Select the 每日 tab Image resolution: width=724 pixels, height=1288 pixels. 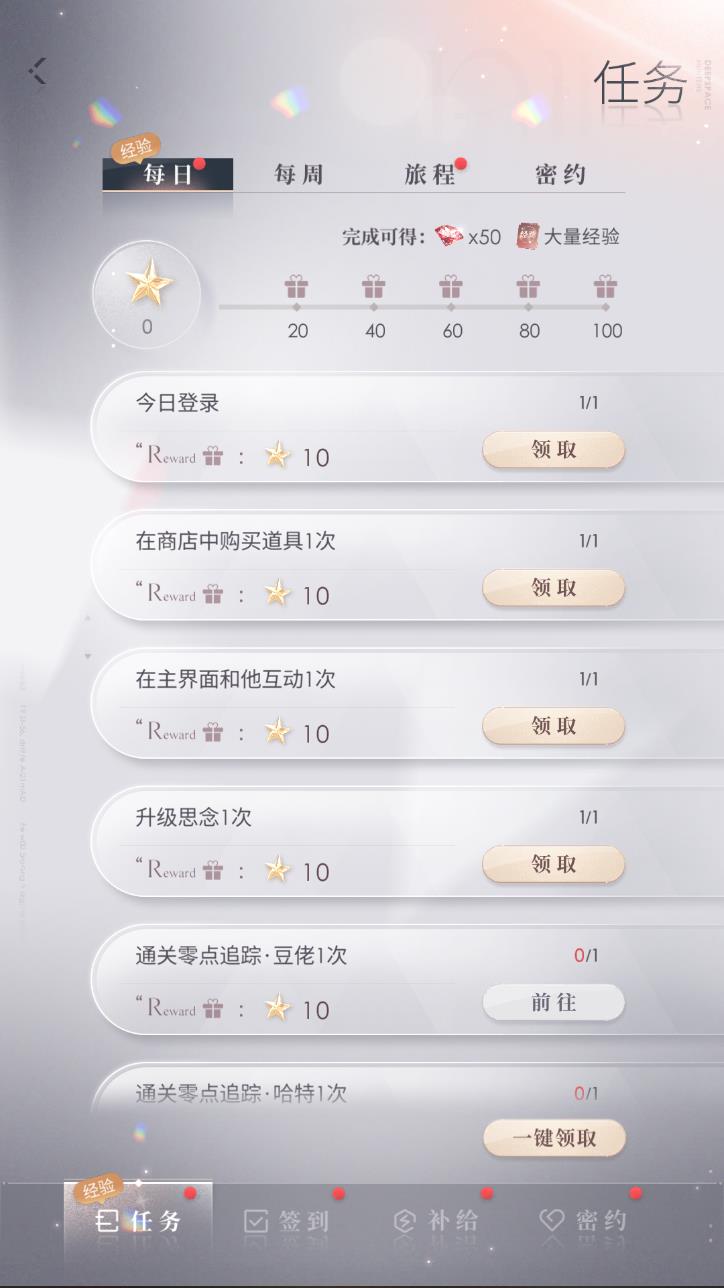pyautogui.click(x=168, y=174)
